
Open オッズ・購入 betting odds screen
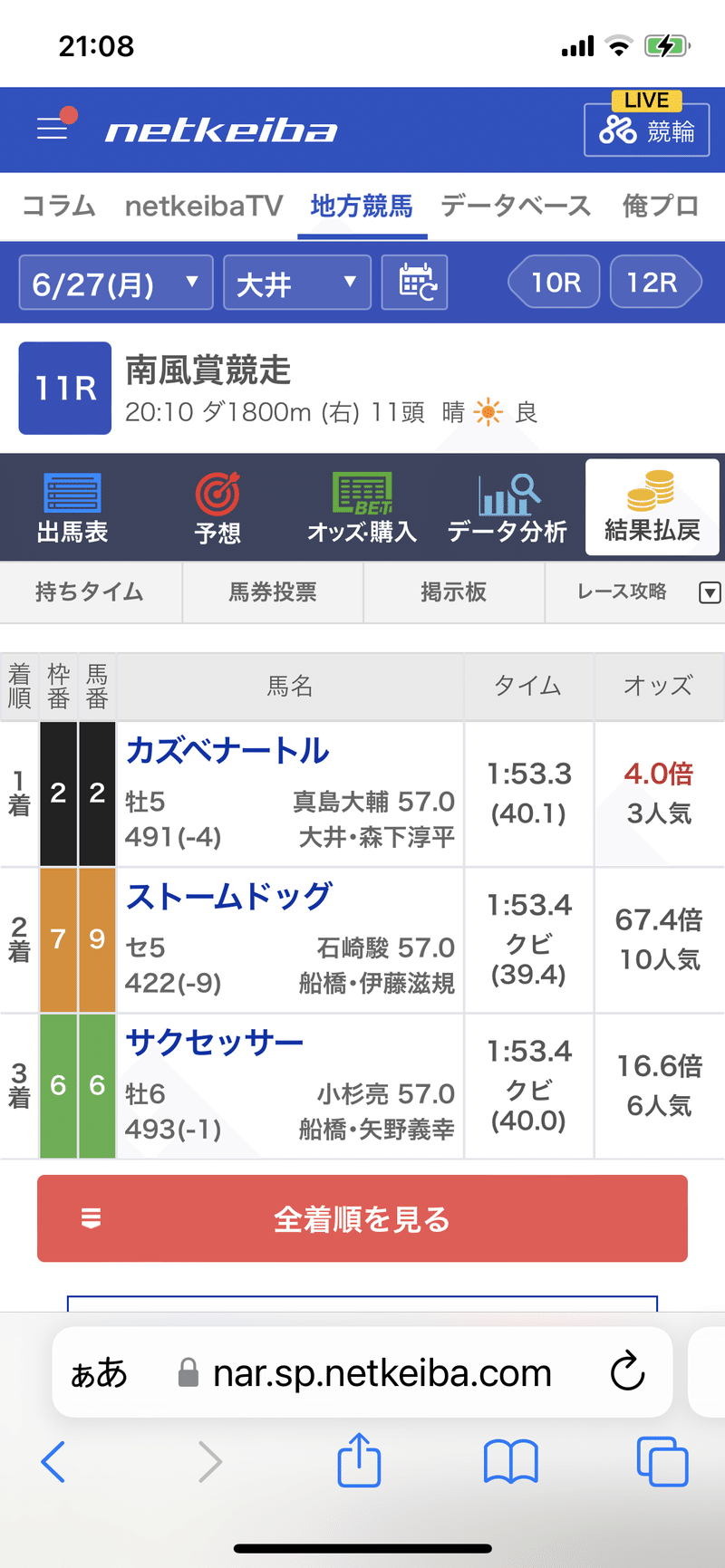pos(362,505)
